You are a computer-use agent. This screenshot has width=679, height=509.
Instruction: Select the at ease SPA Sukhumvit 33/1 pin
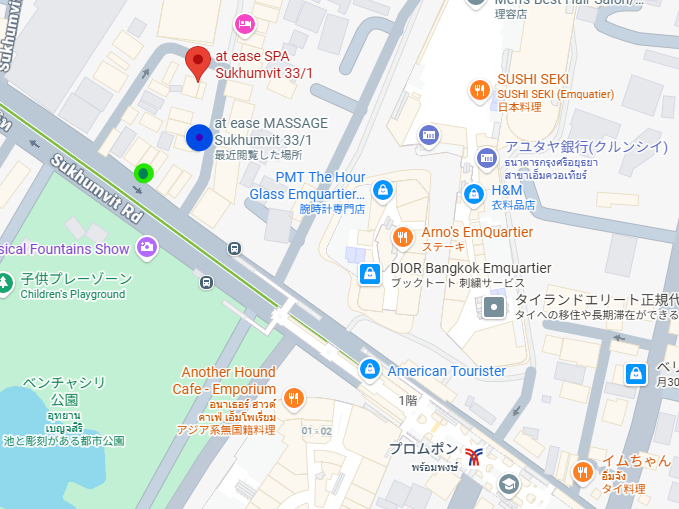198,62
